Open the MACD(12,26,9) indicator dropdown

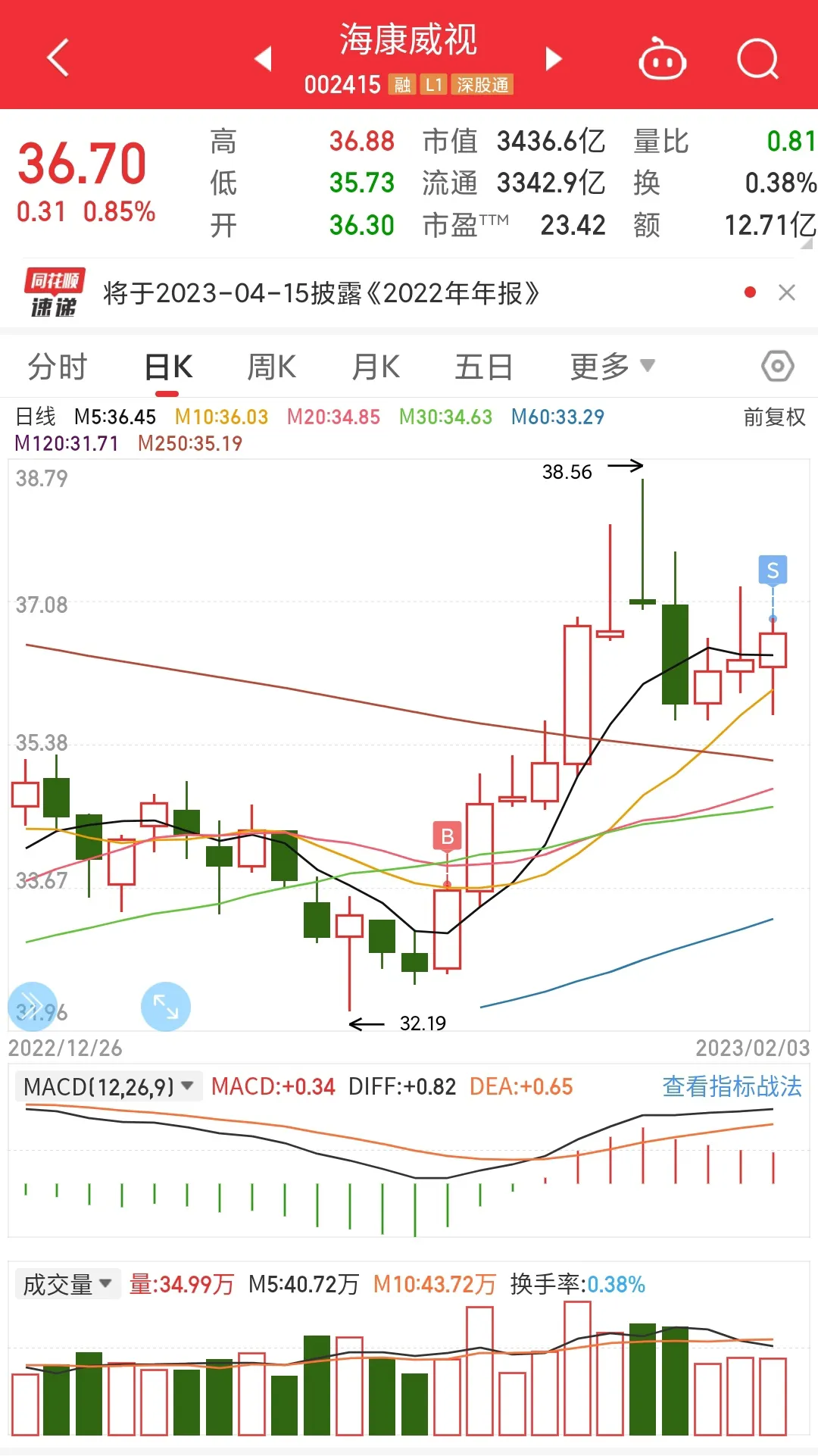pos(108,1087)
